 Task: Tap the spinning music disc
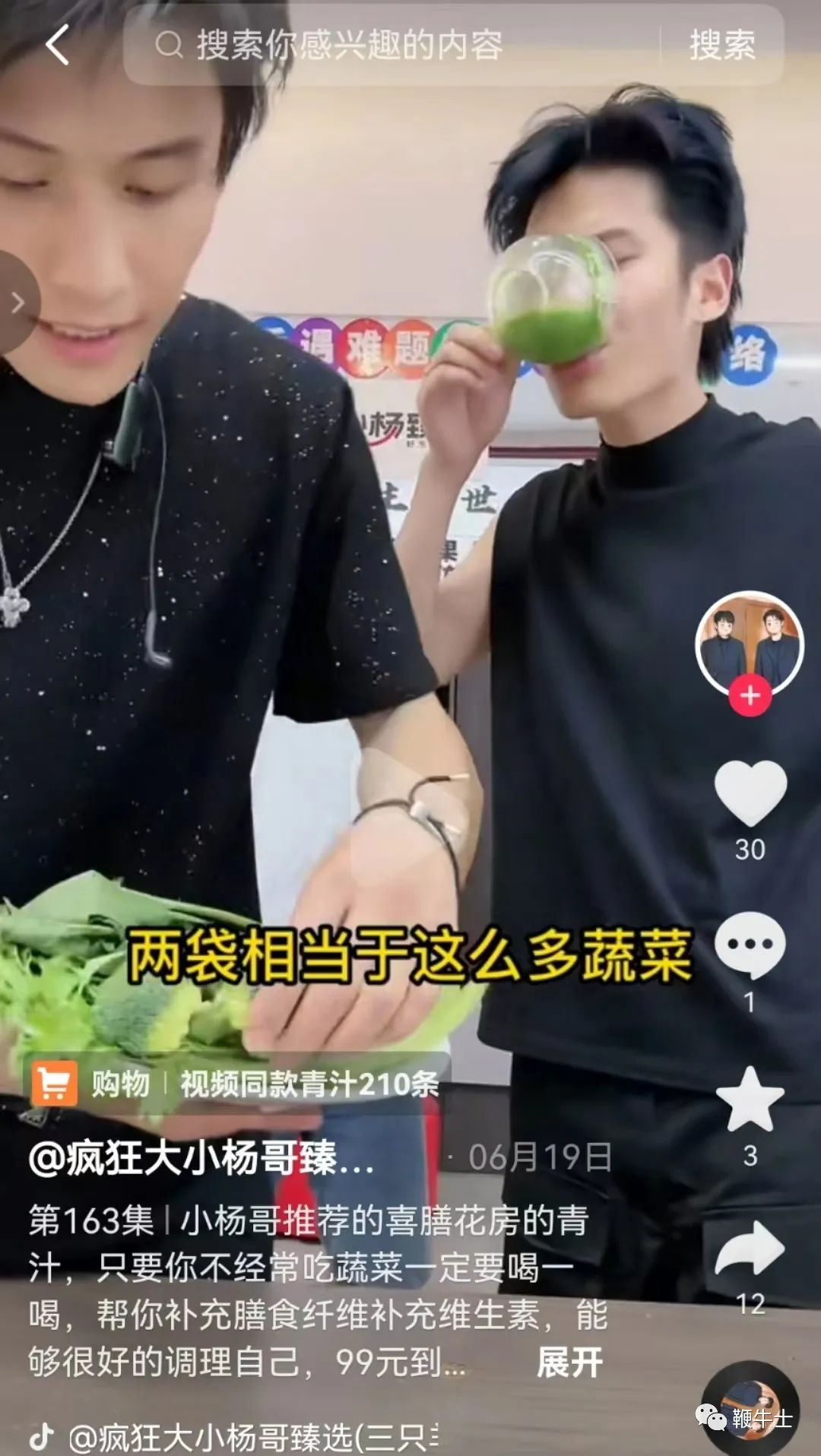point(750,1408)
